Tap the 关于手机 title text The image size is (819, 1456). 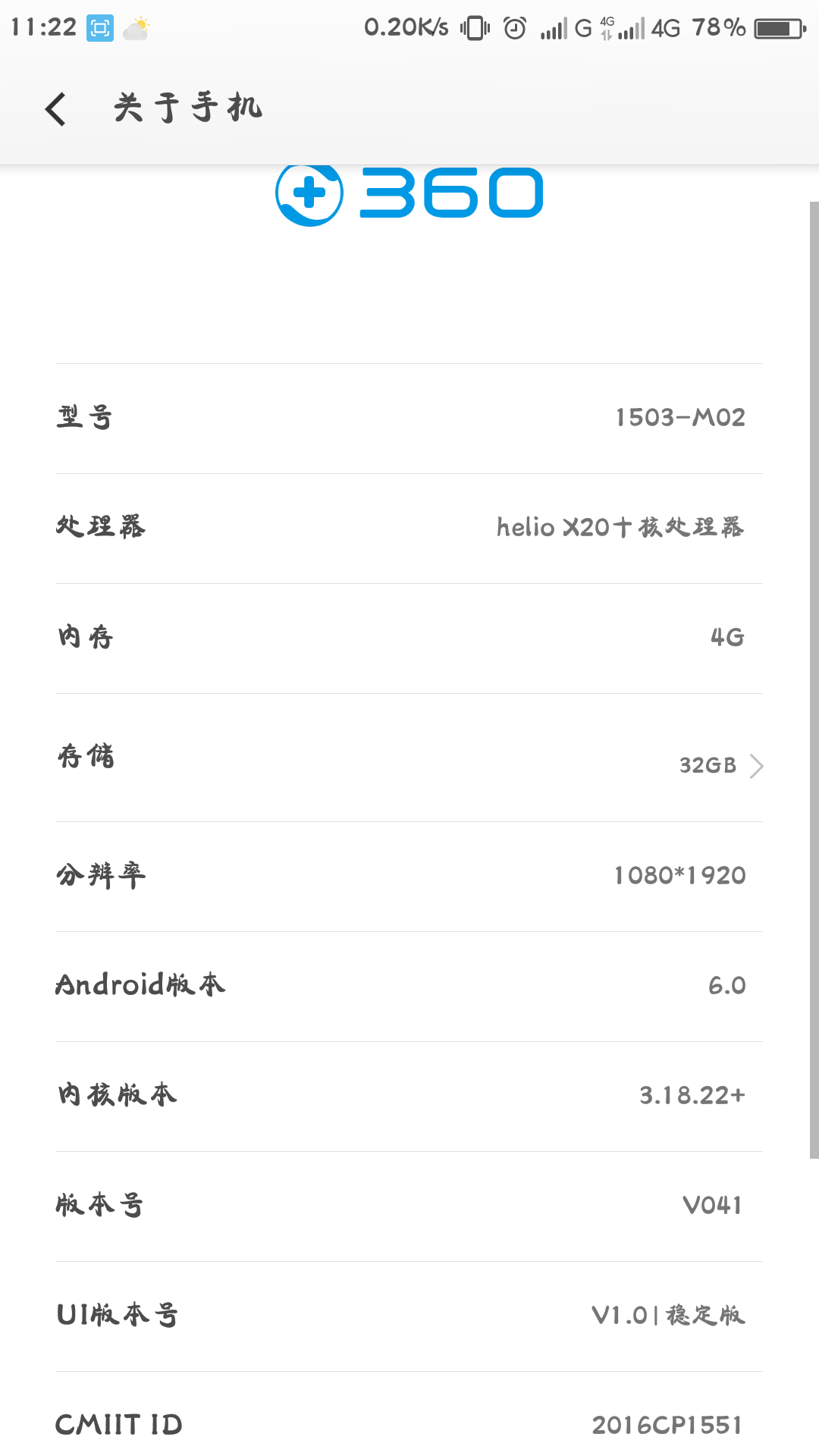point(186,108)
